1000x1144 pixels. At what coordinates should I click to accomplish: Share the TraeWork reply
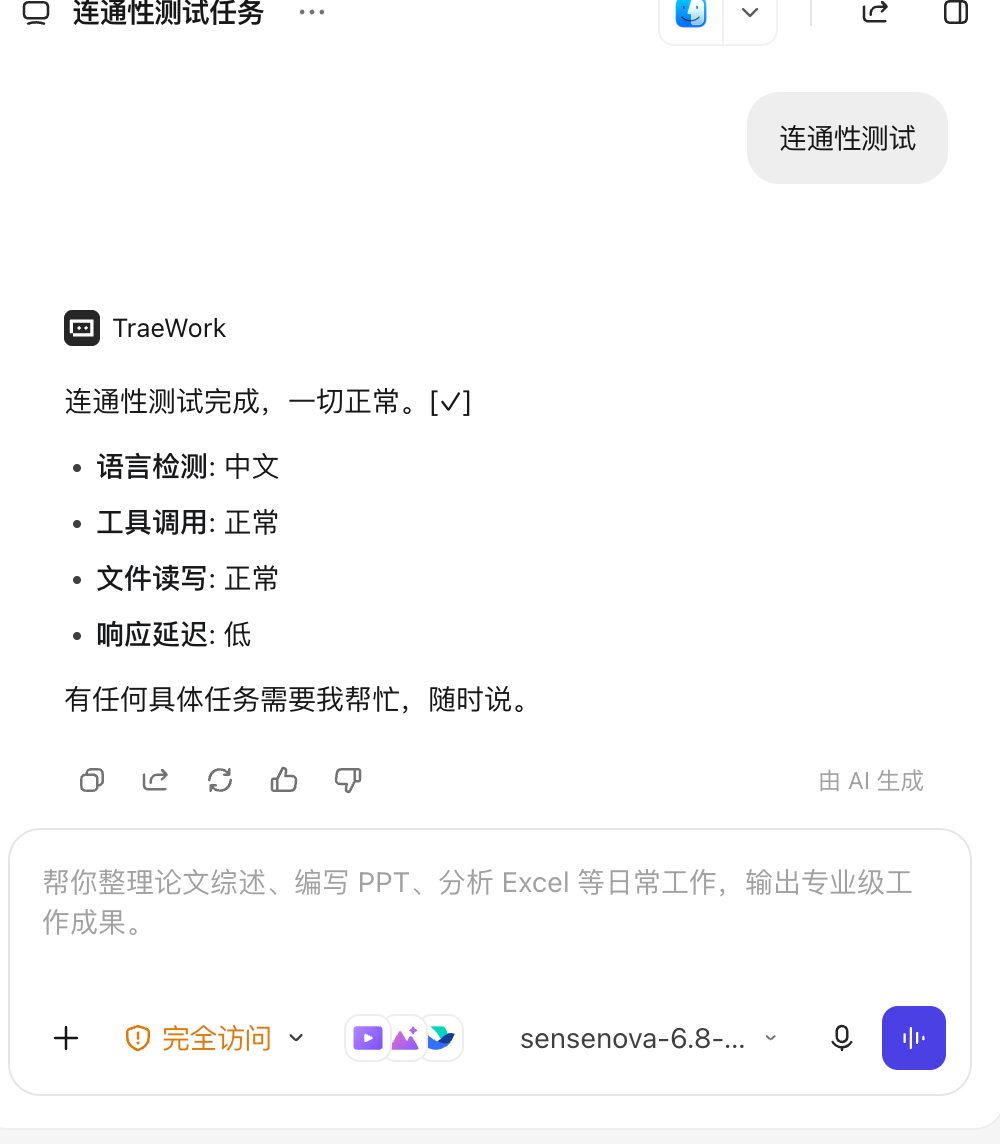pyautogui.click(x=155, y=781)
